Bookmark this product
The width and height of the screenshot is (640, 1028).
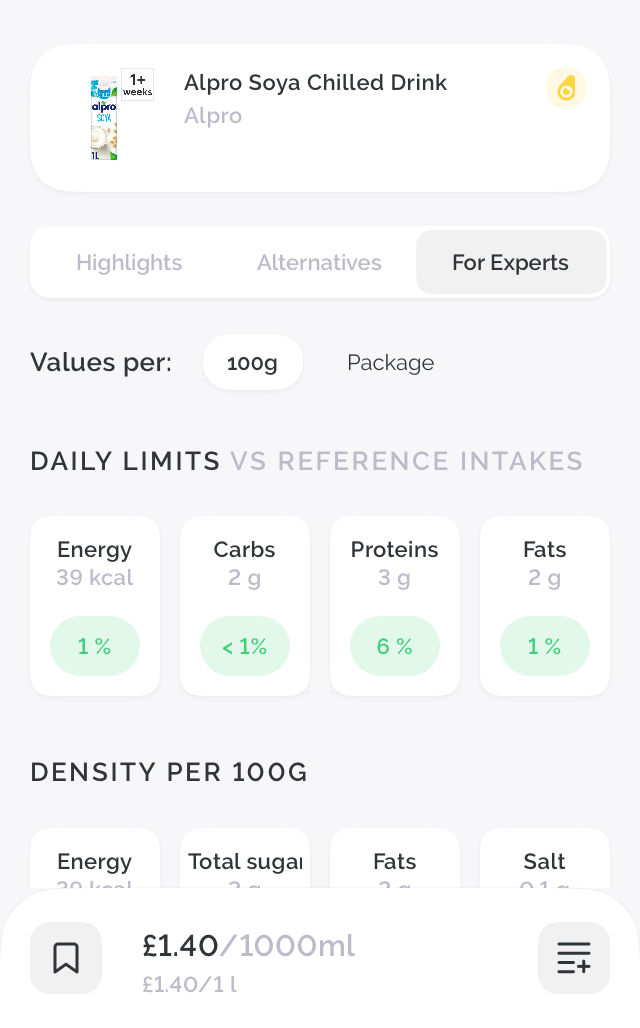[x=66, y=958]
